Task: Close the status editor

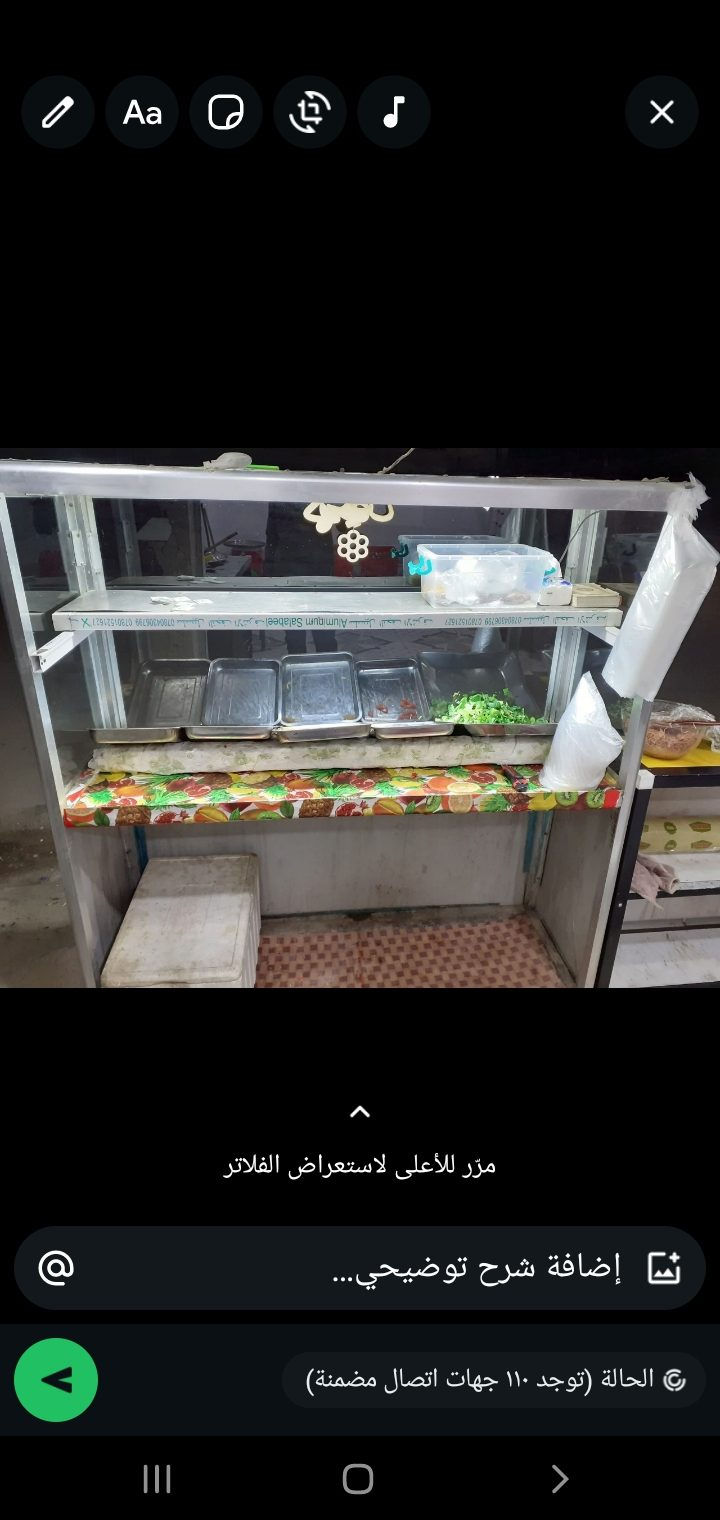Action: tap(662, 112)
